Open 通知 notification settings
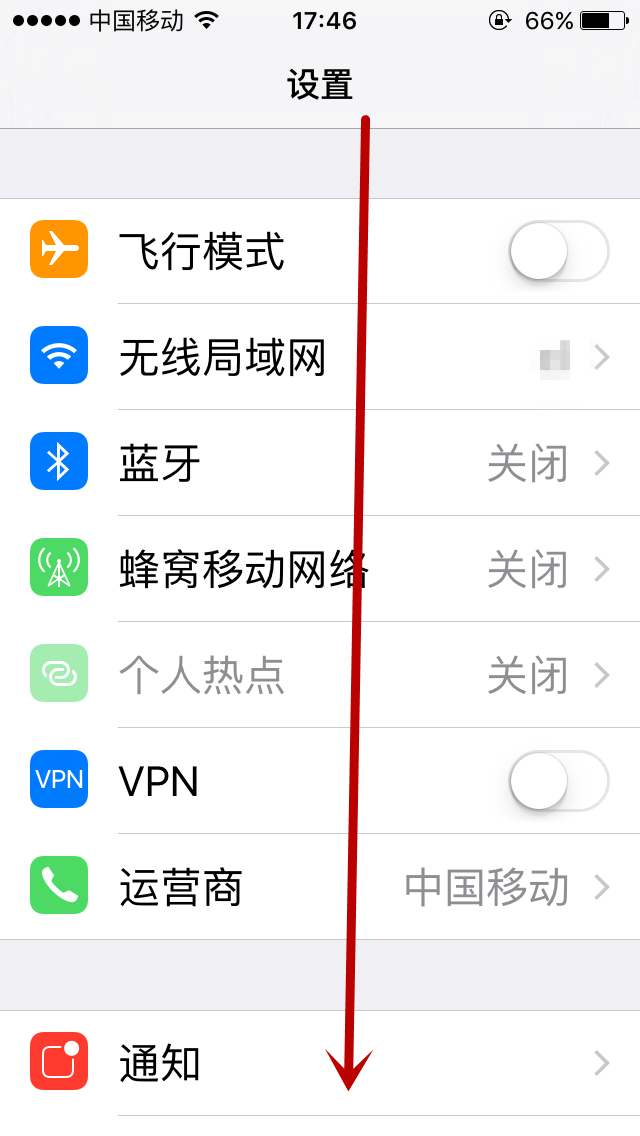This screenshot has height=1136, width=640. [x=320, y=1063]
